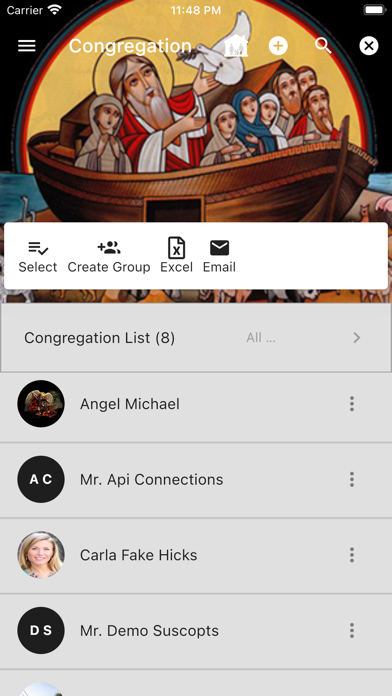Expand the Congregation List filter
This screenshot has width=392, height=696.
(196, 338)
